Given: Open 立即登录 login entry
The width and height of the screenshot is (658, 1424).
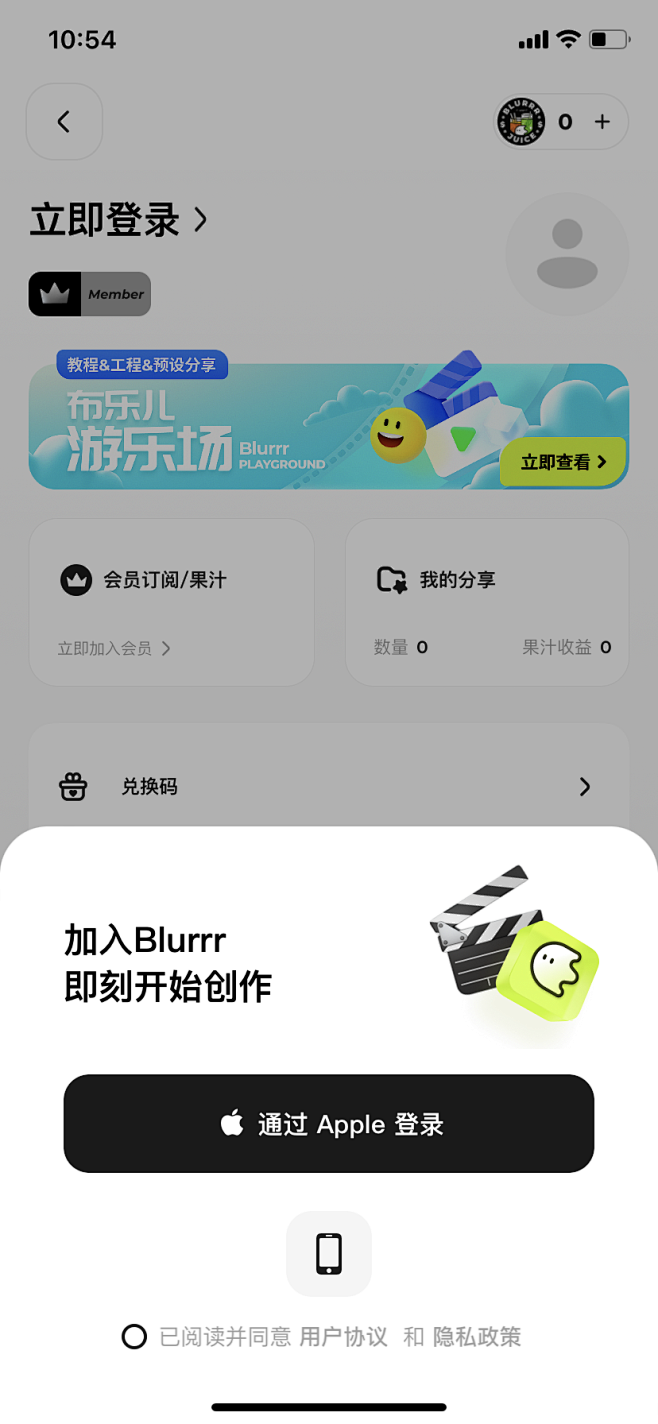Looking at the screenshot, I should point(119,220).
